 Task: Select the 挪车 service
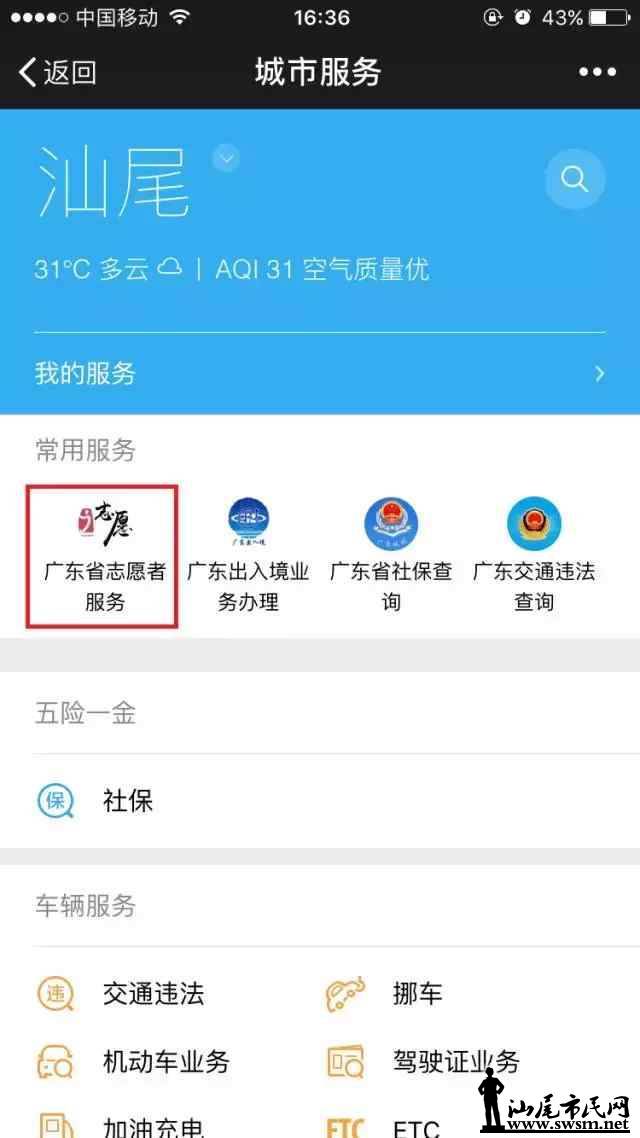(x=417, y=994)
